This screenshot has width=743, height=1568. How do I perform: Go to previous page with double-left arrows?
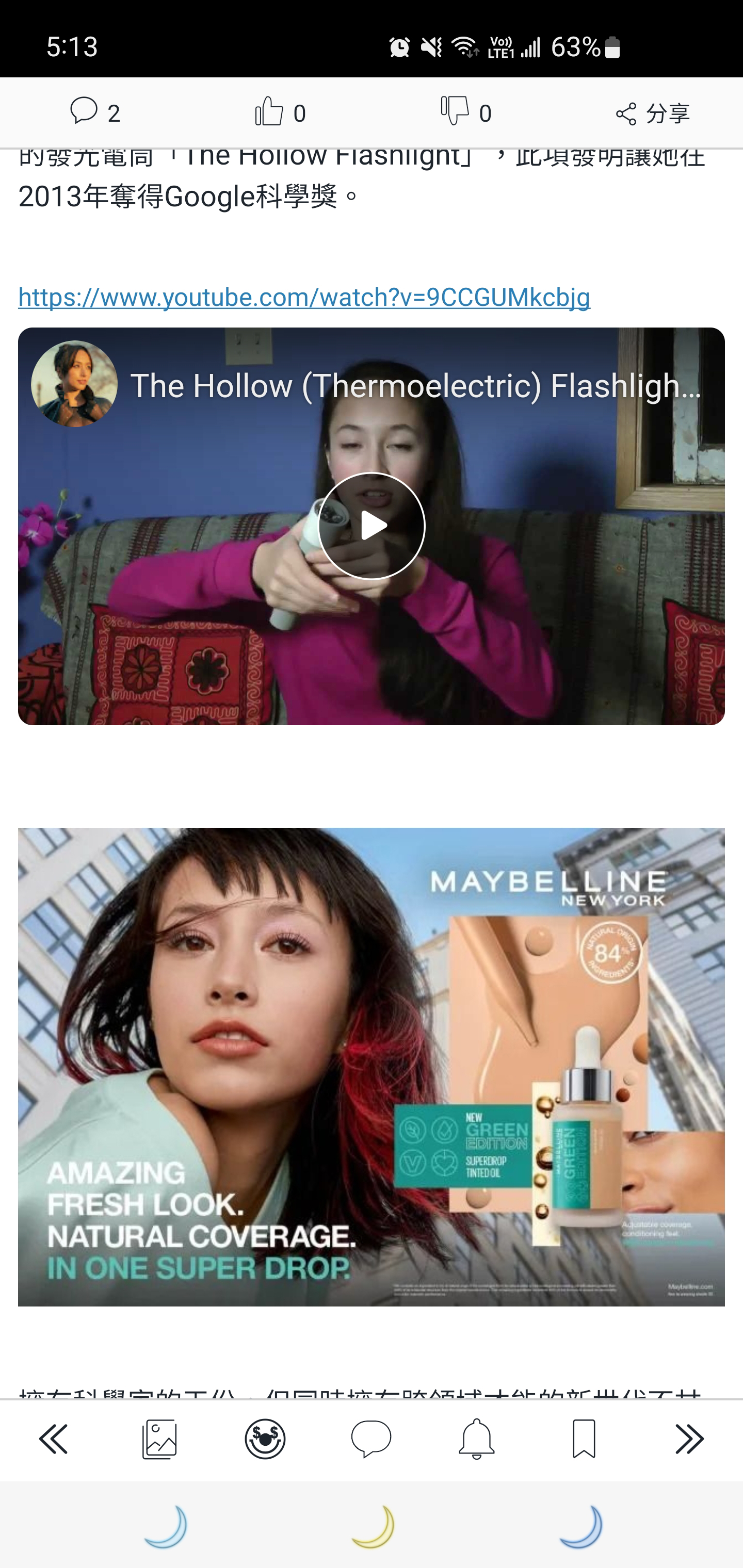(x=54, y=1439)
